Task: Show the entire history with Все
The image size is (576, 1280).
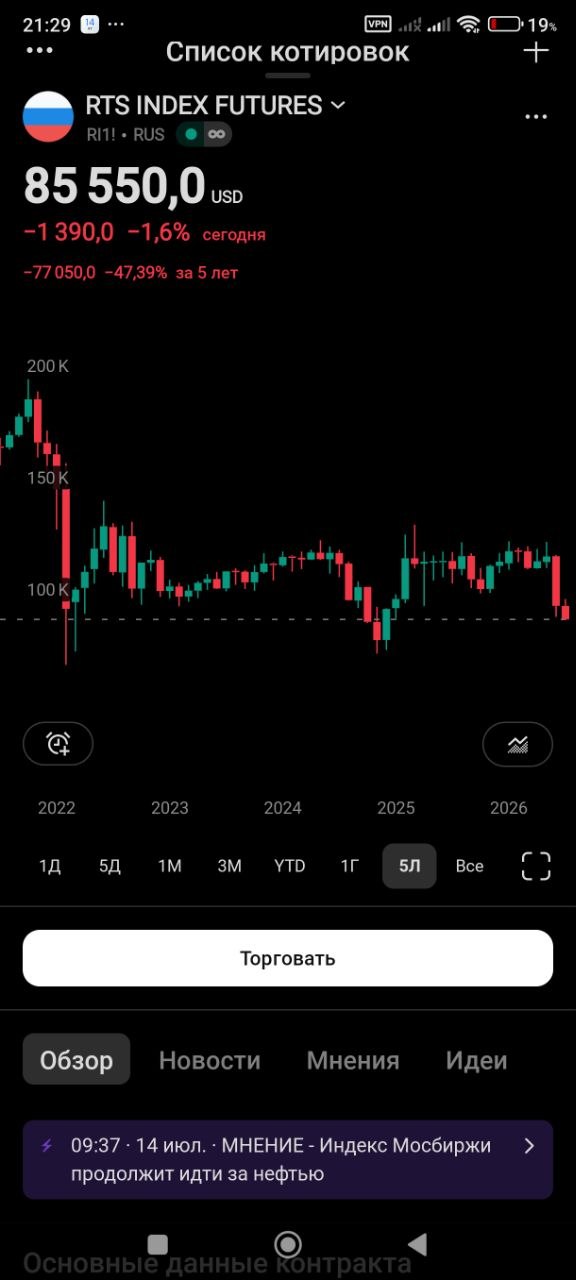Action: (x=469, y=866)
